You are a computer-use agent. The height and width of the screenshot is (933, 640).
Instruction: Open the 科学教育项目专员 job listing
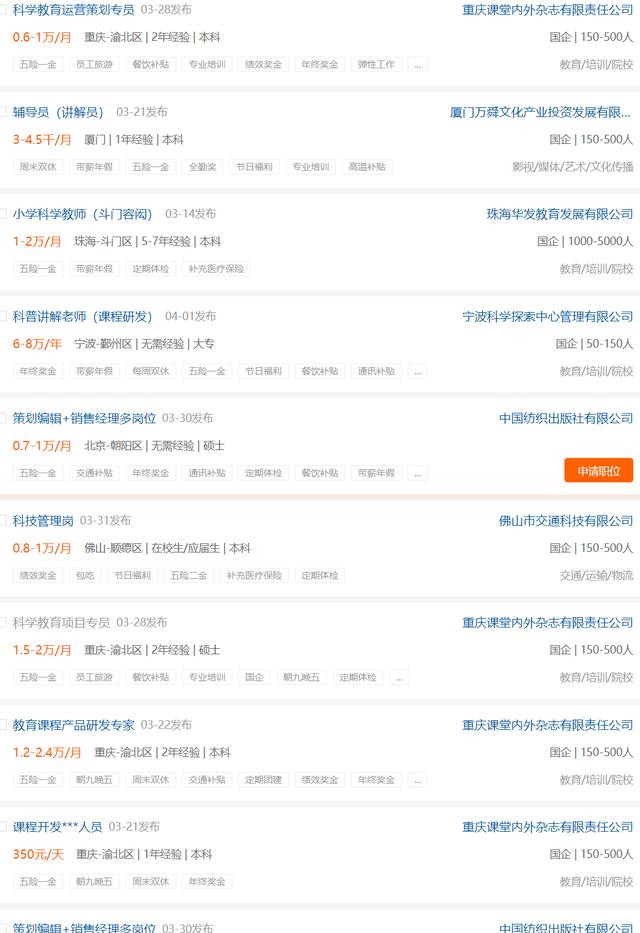[61, 622]
